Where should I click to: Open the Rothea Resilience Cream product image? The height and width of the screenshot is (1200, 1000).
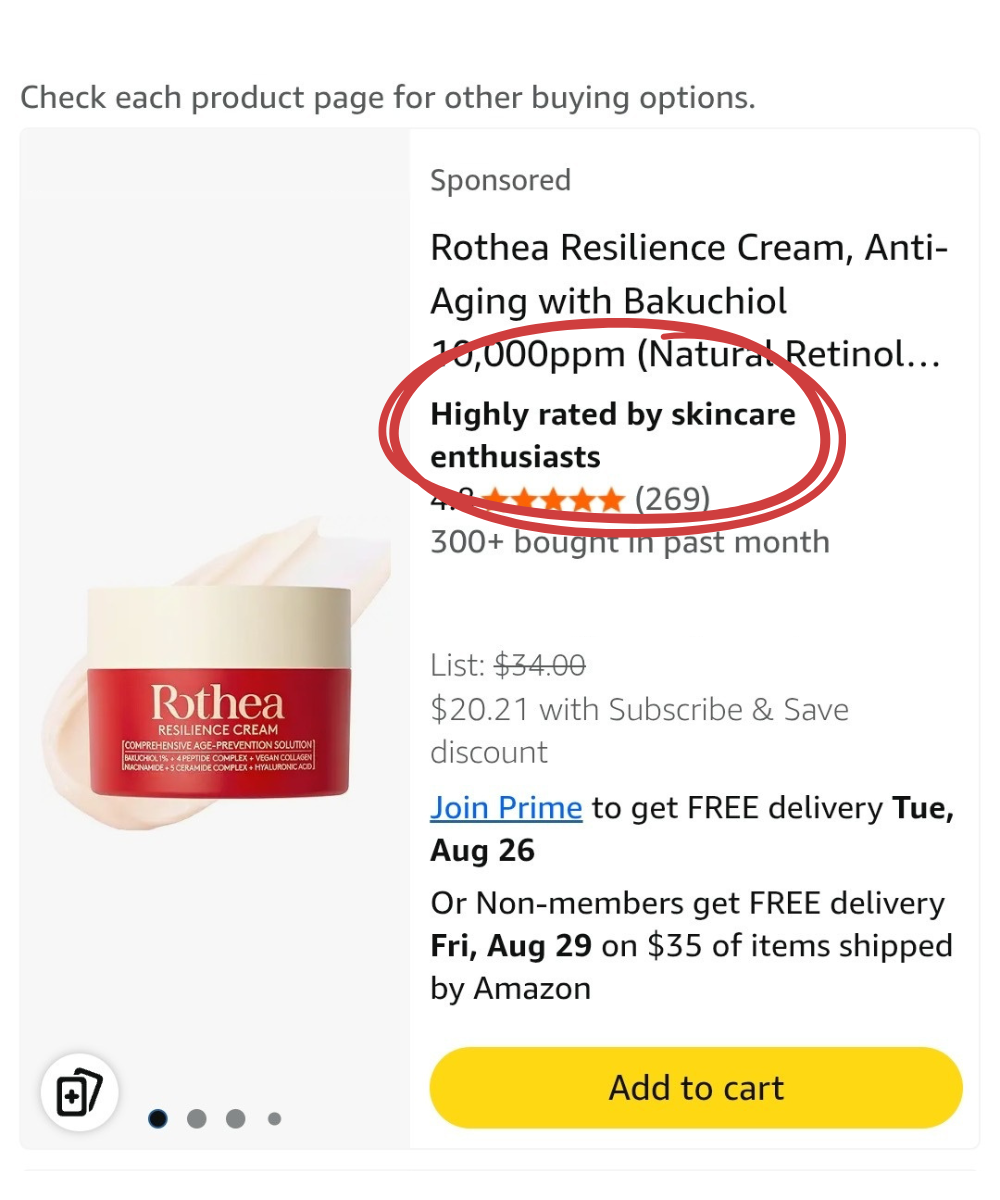(214, 690)
